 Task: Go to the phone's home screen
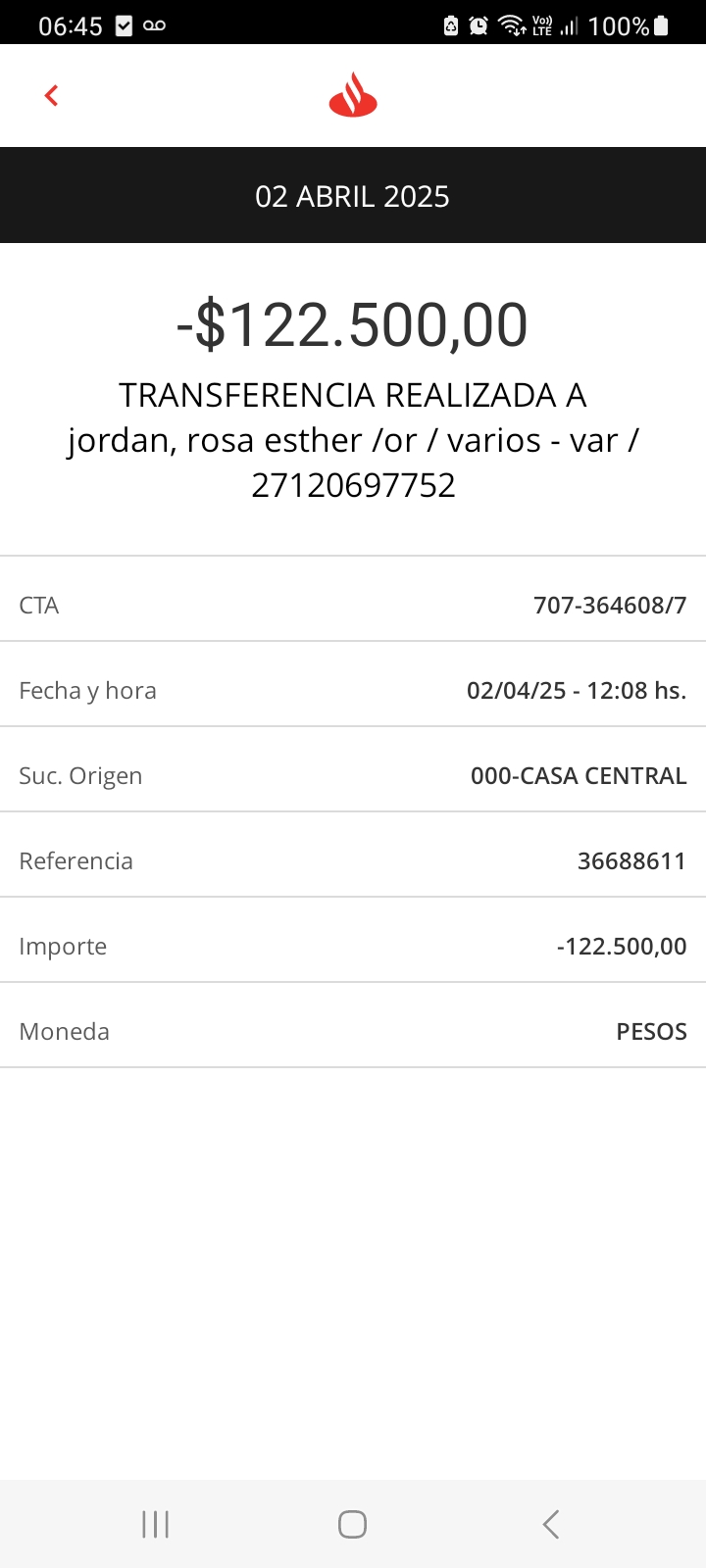point(352,1524)
